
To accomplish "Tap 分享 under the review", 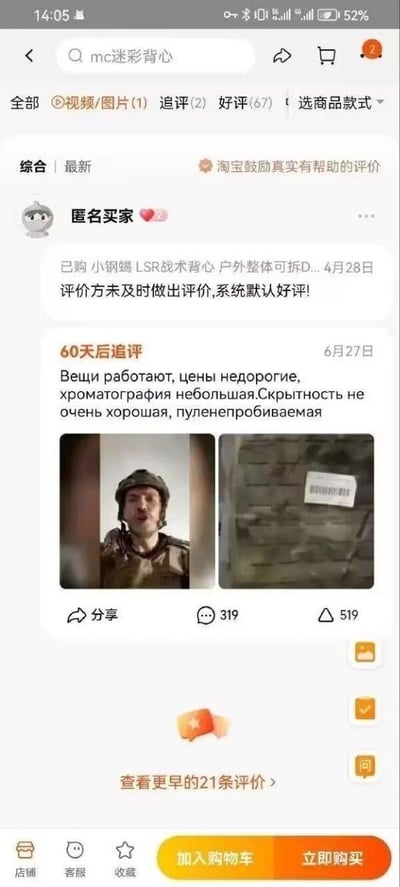I will pyautogui.click(x=92, y=615).
